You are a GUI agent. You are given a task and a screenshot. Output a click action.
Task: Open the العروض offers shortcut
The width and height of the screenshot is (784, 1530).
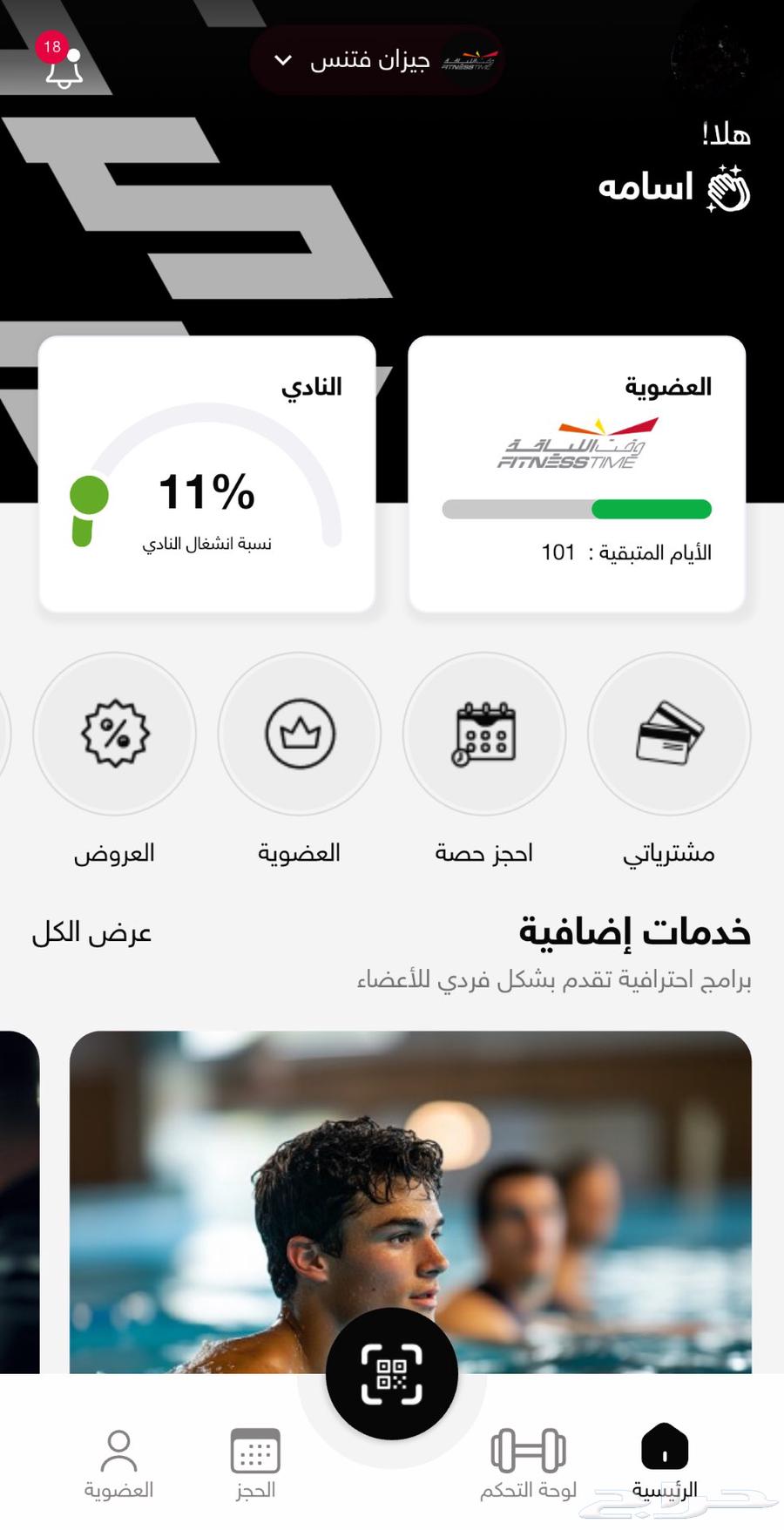[x=115, y=734]
